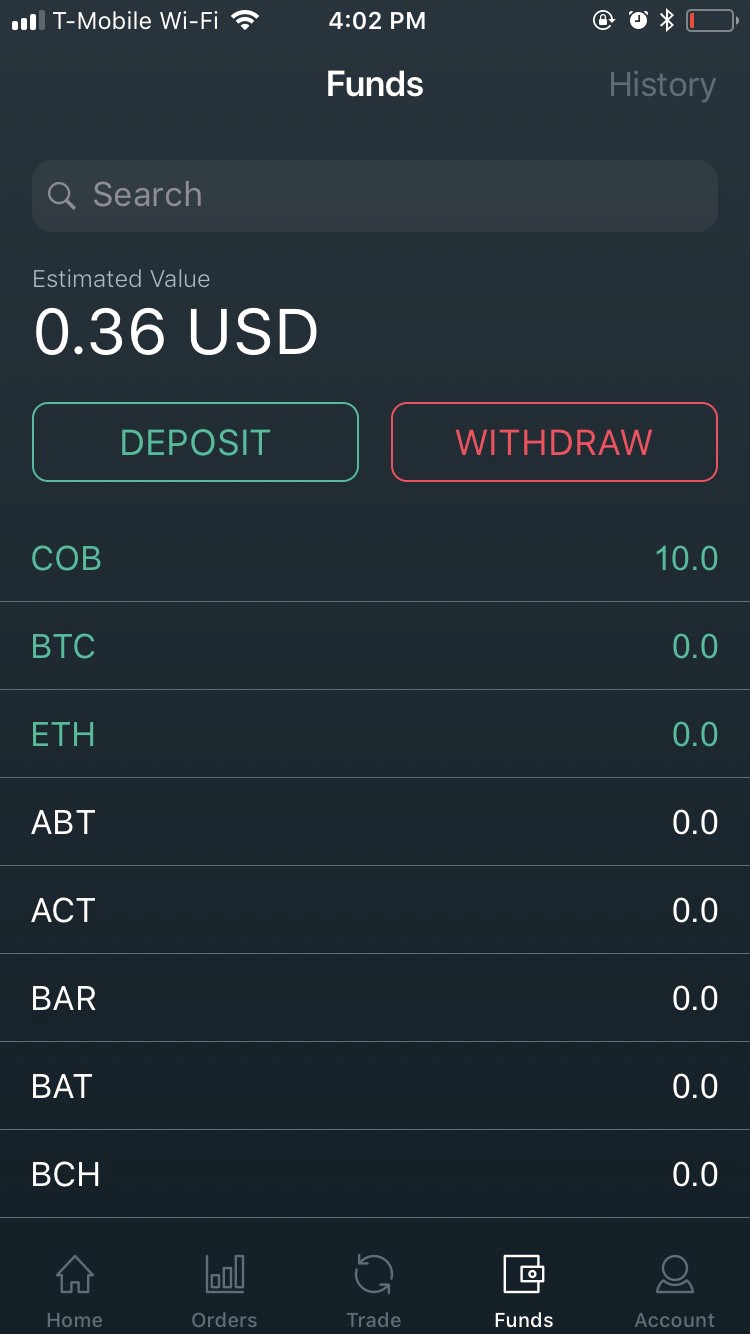Open the ACT row
Screen dimensions: 750x1334
(375, 910)
